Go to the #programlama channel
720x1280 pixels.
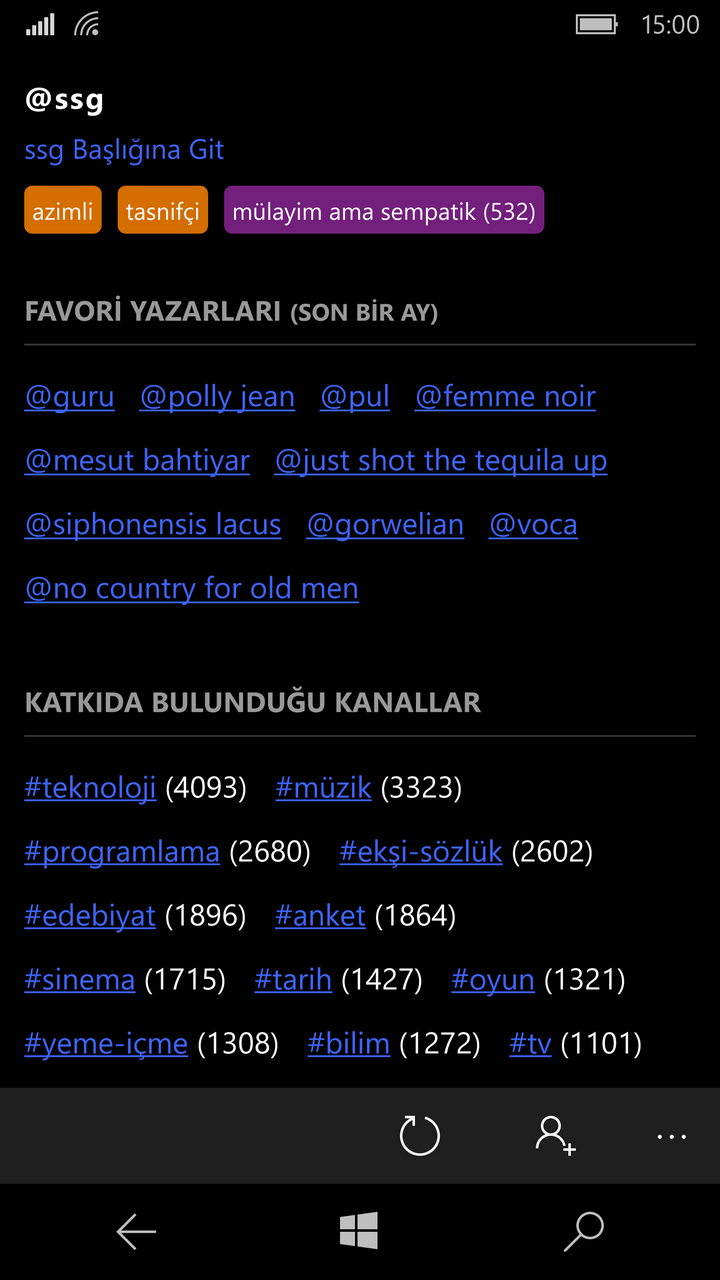point(122,852)
